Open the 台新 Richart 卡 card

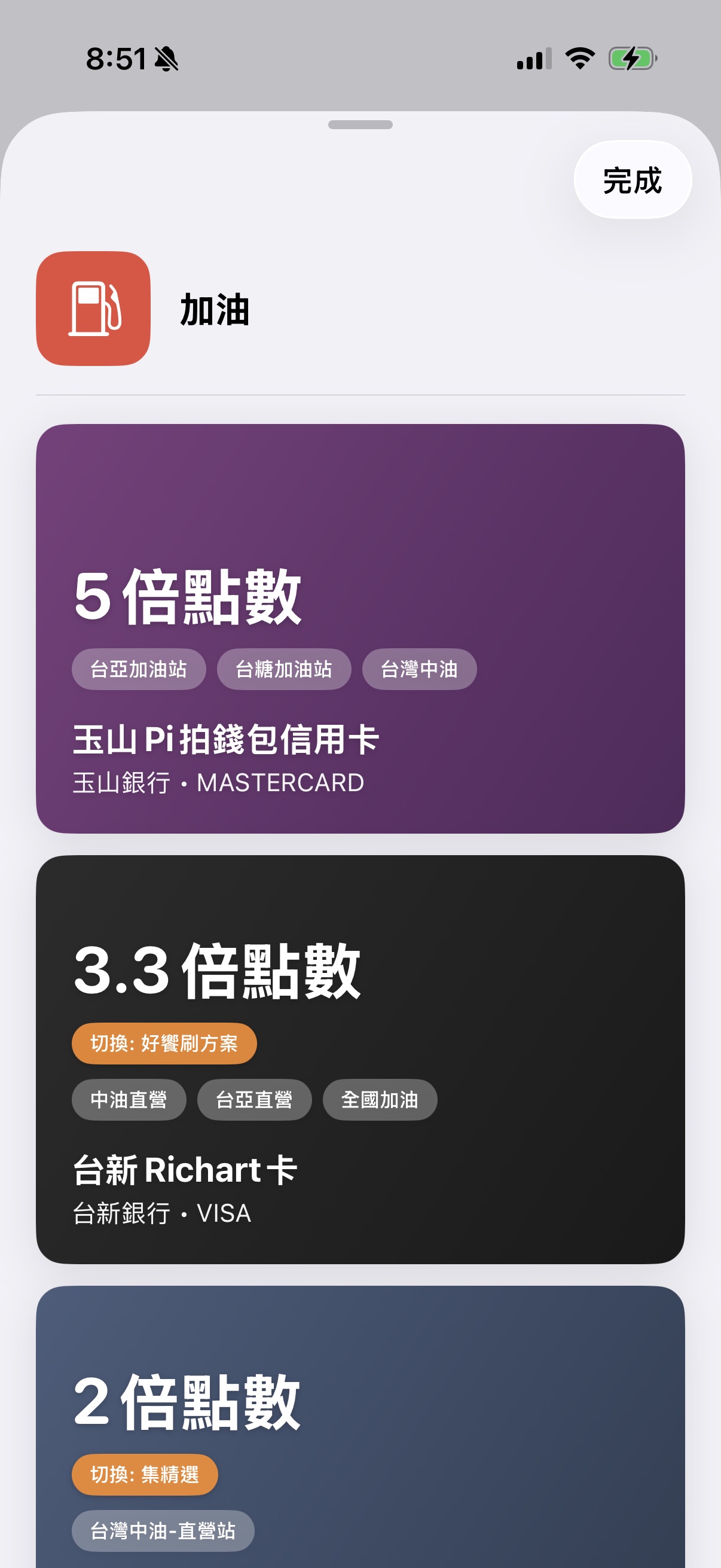coord(360,1059)
